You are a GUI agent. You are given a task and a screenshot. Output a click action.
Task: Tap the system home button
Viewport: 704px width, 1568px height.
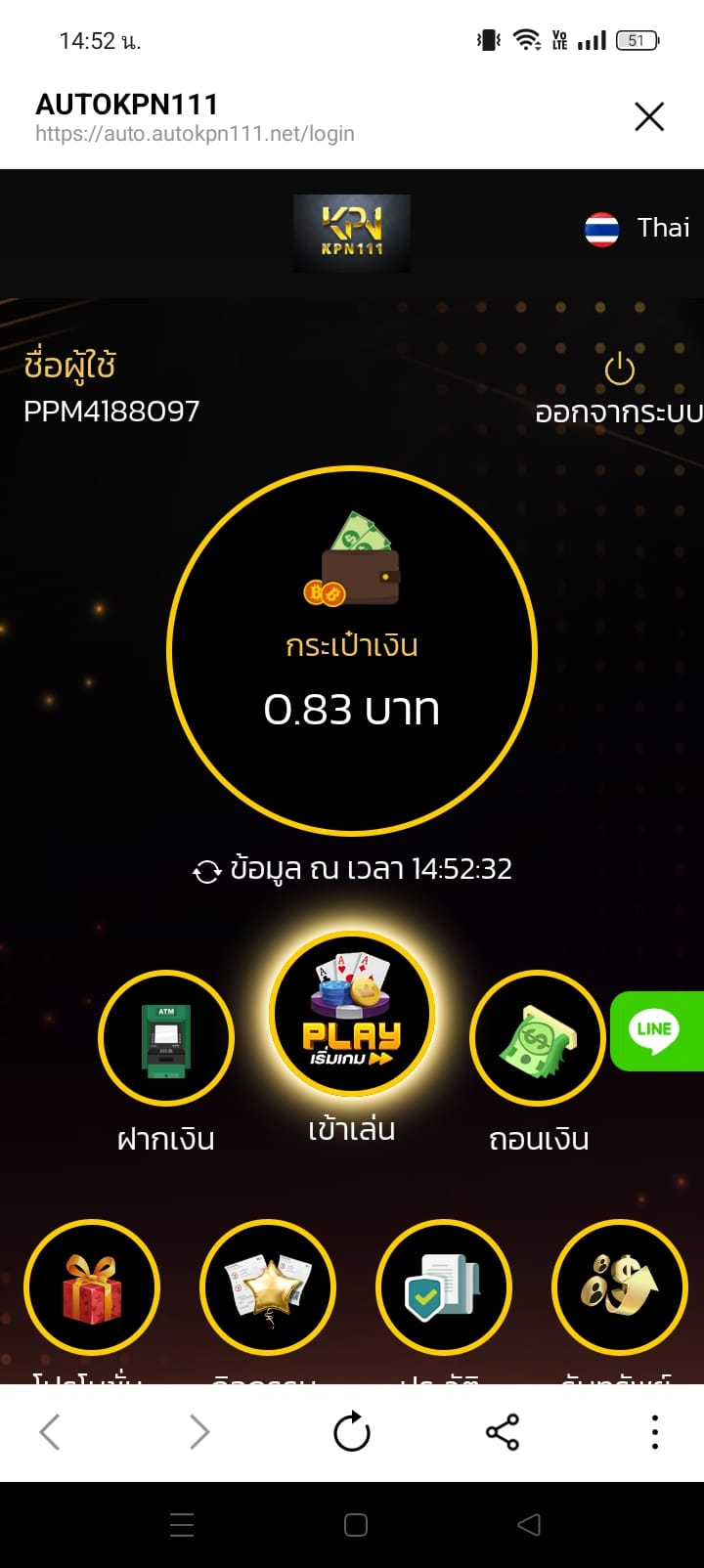coord(356,1525)
